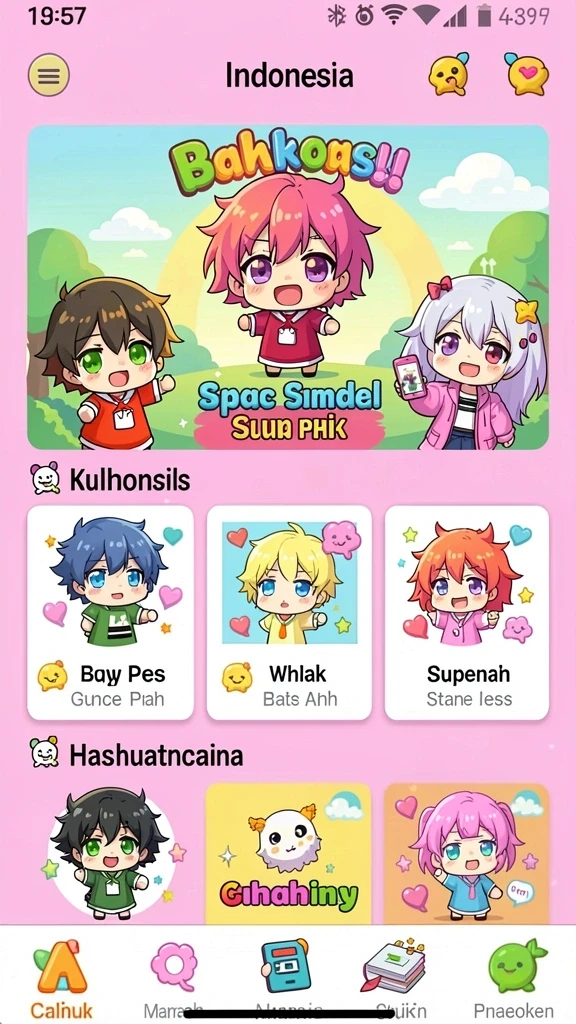The height and width of the screenshot is (1024, 576).
Task: Select the Whlak character card
Action: click(x=289, y=613)
